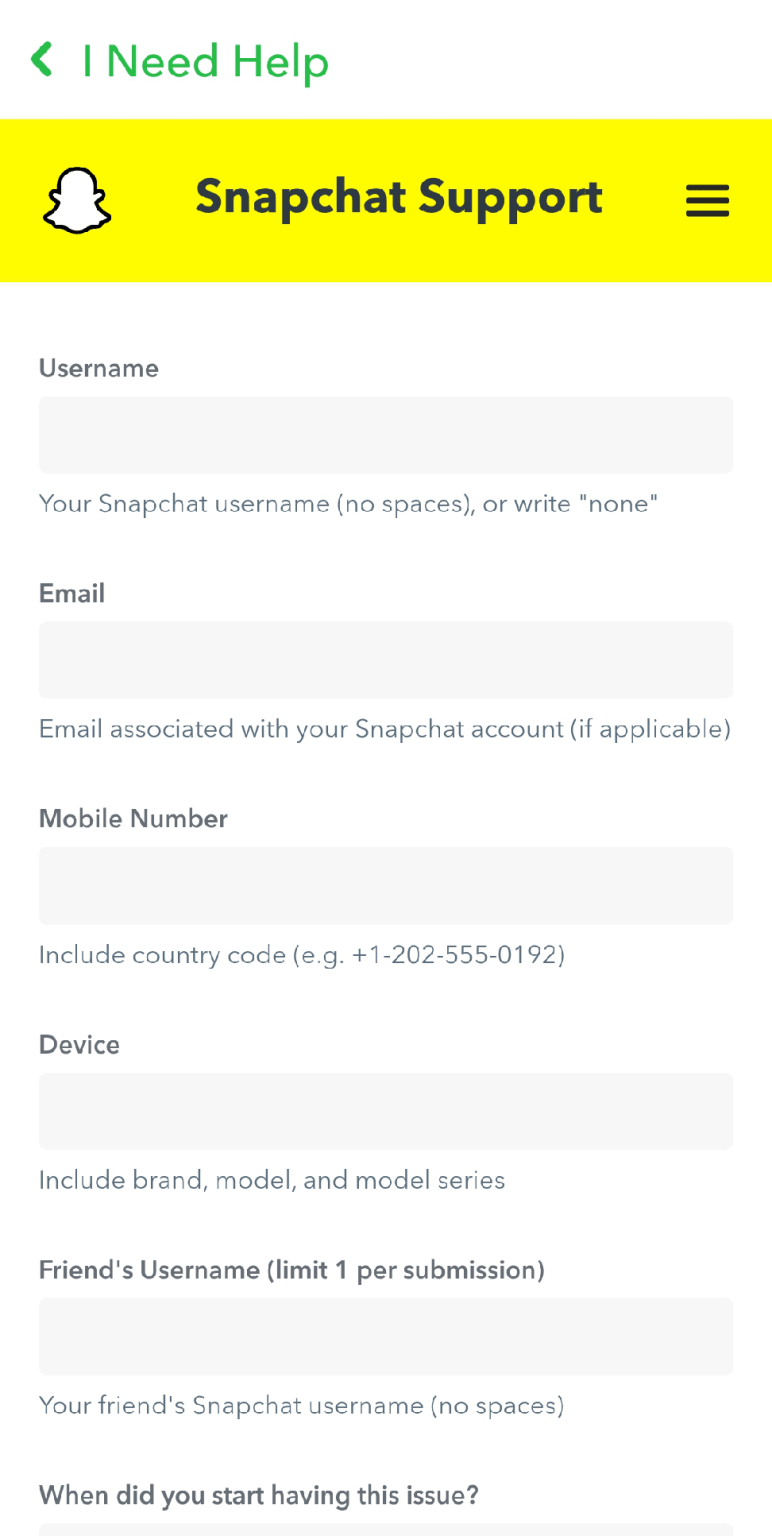Focus the Mobile Number field
Viewport: 772px width, 1536px height.
tap(386, 885)
